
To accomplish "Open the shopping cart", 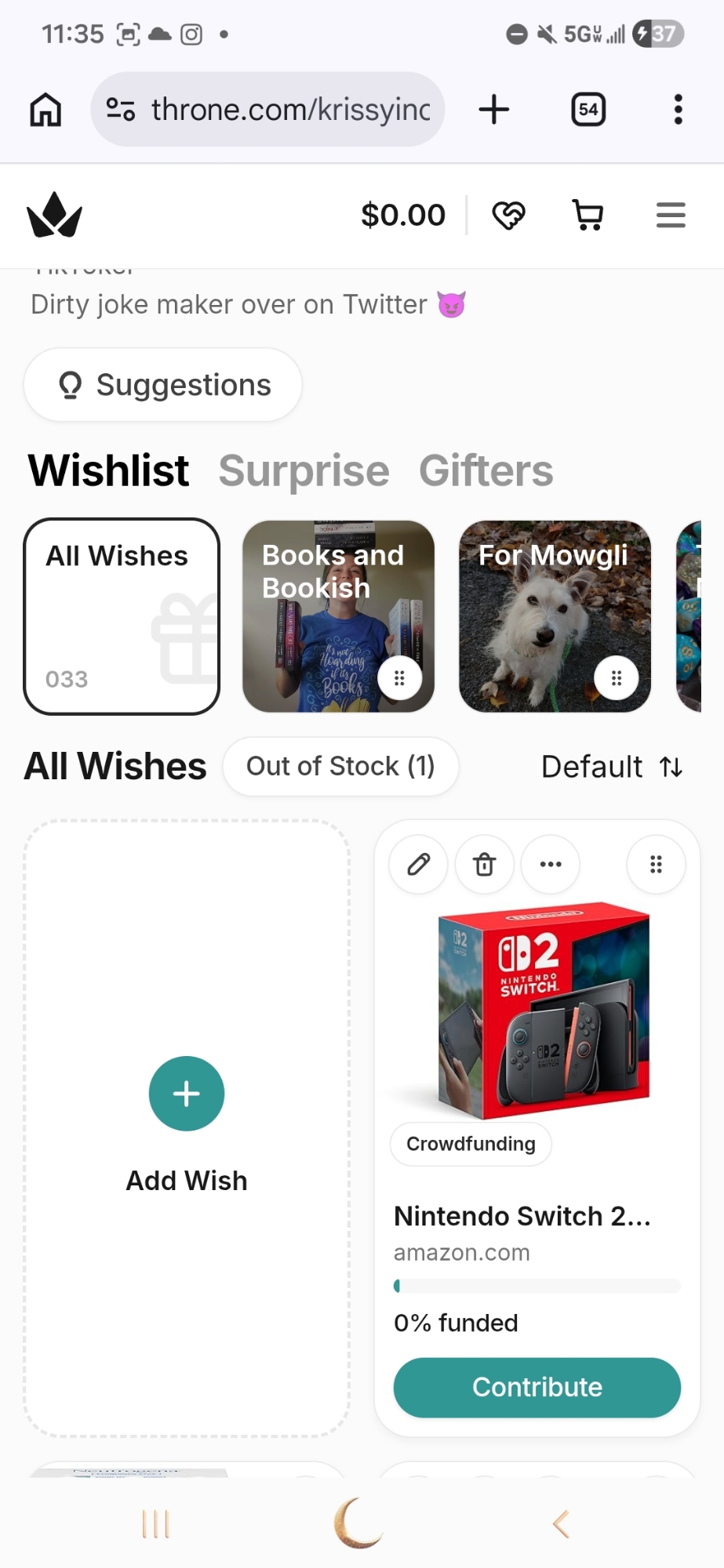I will pyautogui.click(x=588, y=215).
